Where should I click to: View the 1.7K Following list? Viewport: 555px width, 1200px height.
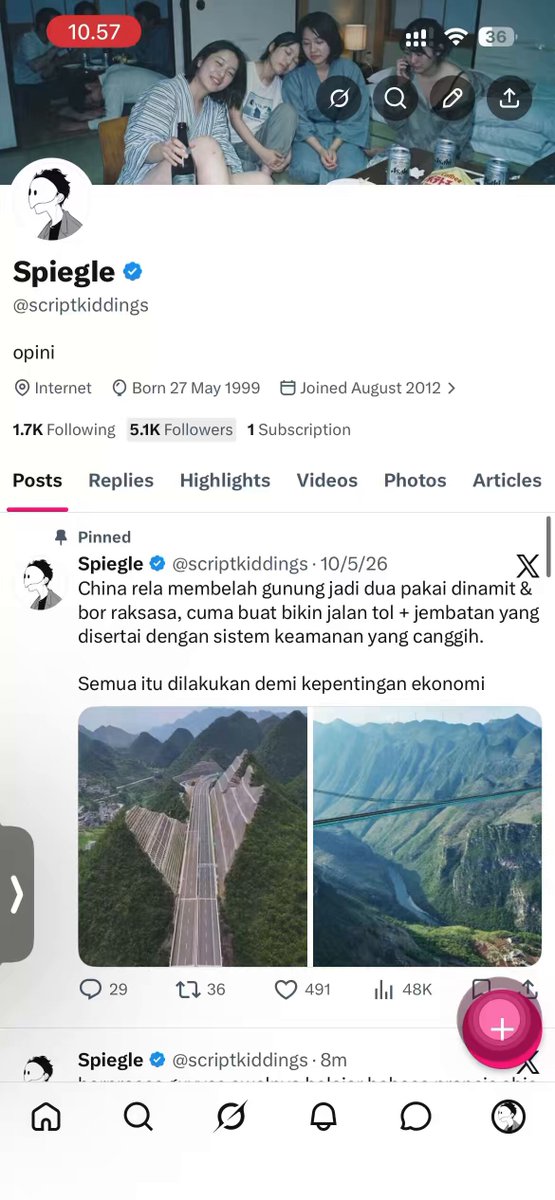[64, 430]
